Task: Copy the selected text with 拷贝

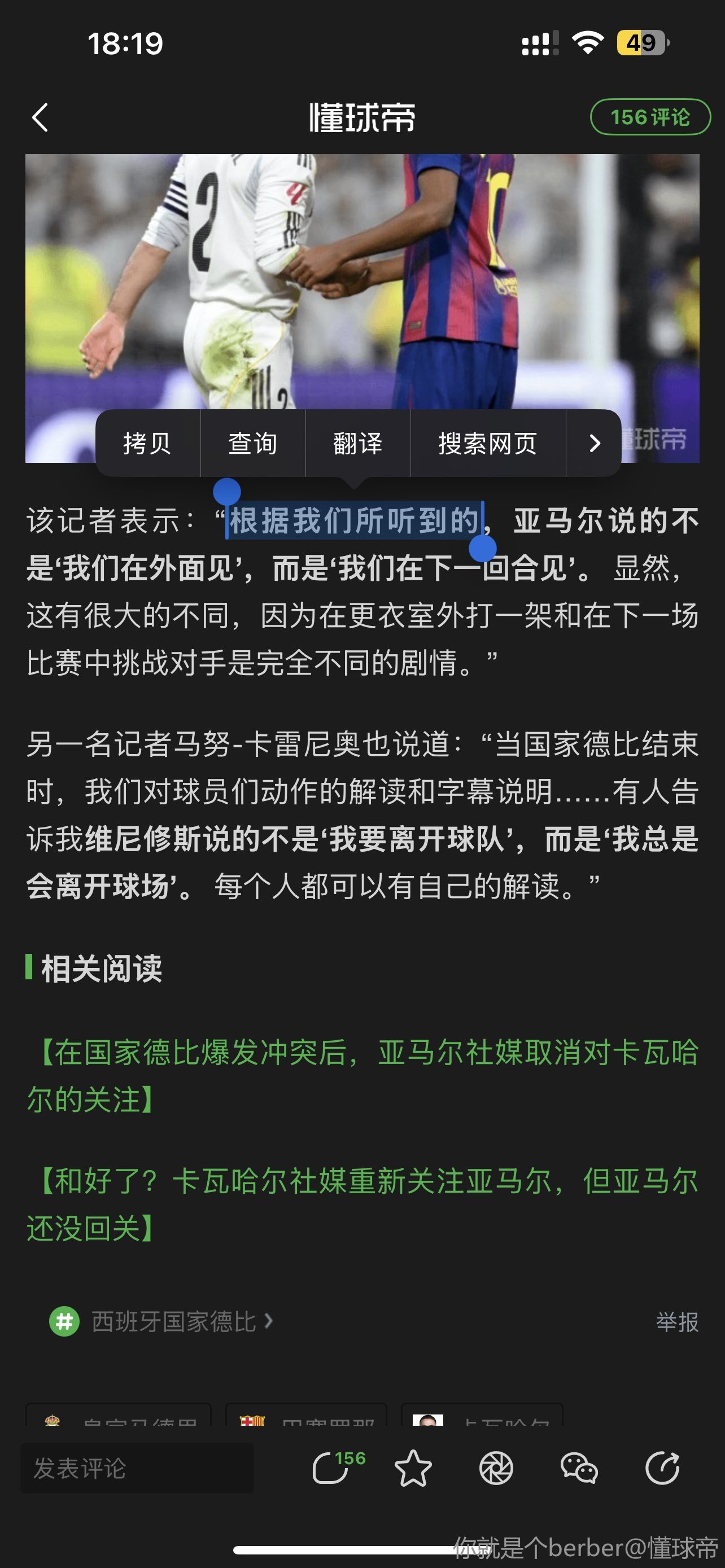Action: (147, 443)
